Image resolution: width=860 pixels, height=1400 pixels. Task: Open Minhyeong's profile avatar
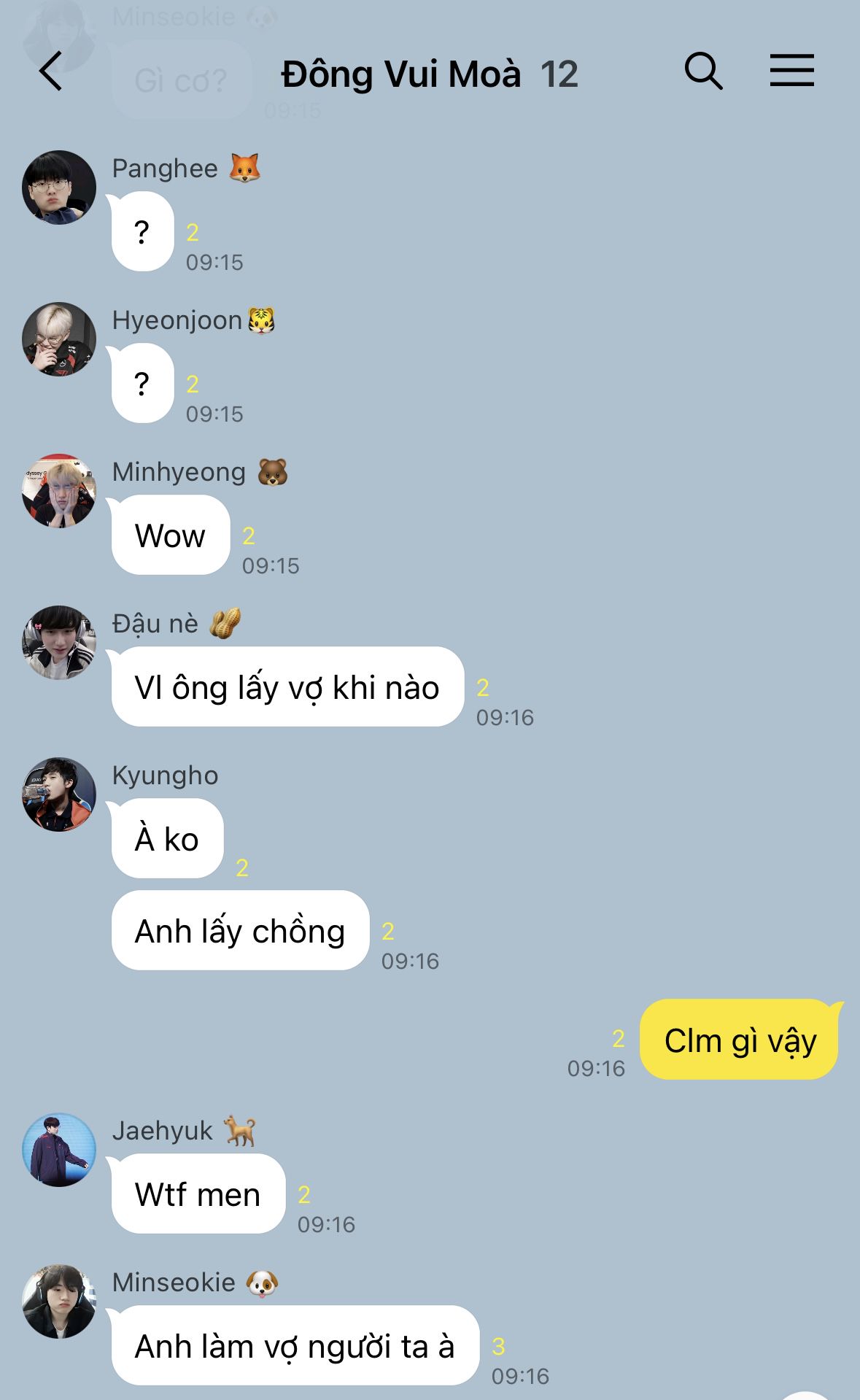(59, 491)
